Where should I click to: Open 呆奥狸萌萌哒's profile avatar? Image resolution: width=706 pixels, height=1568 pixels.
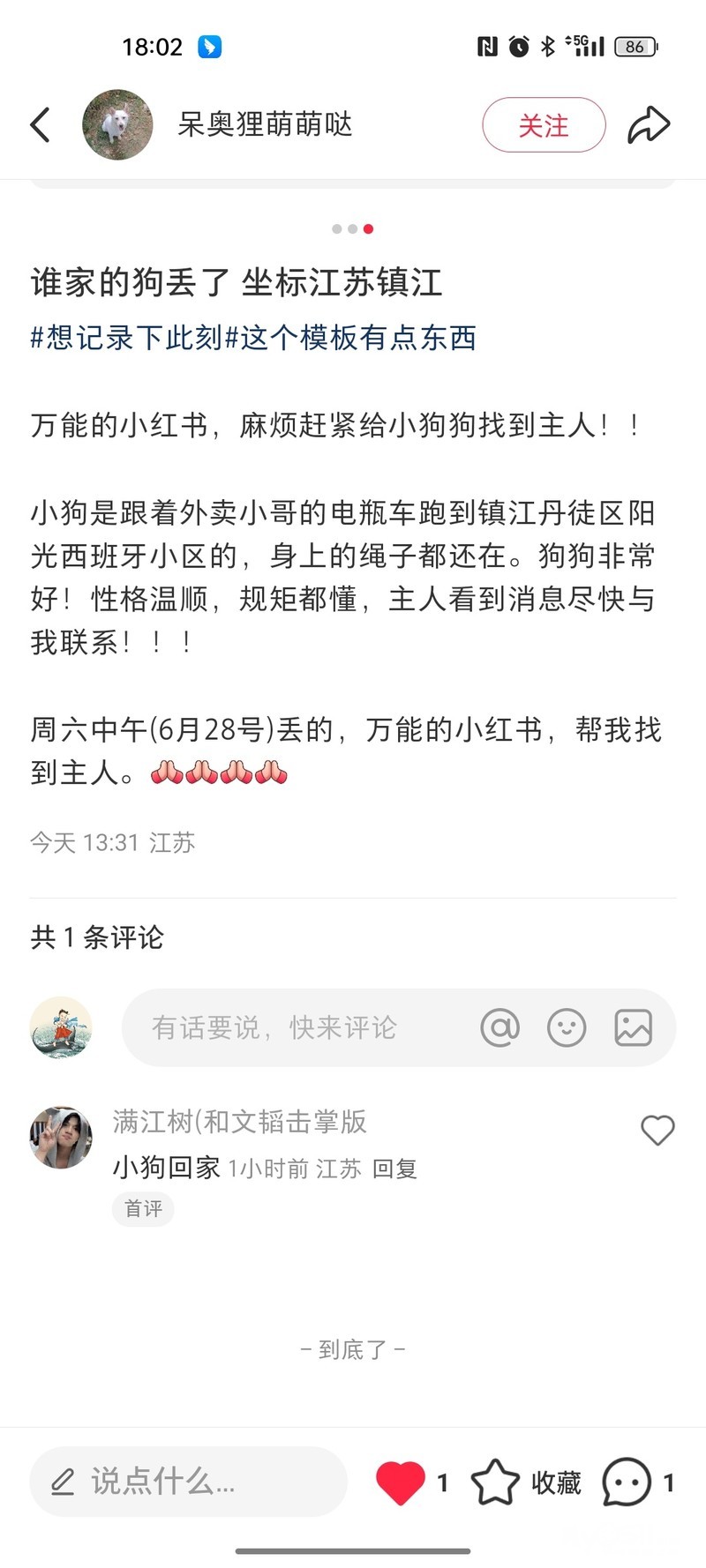[x=117, y=124]
